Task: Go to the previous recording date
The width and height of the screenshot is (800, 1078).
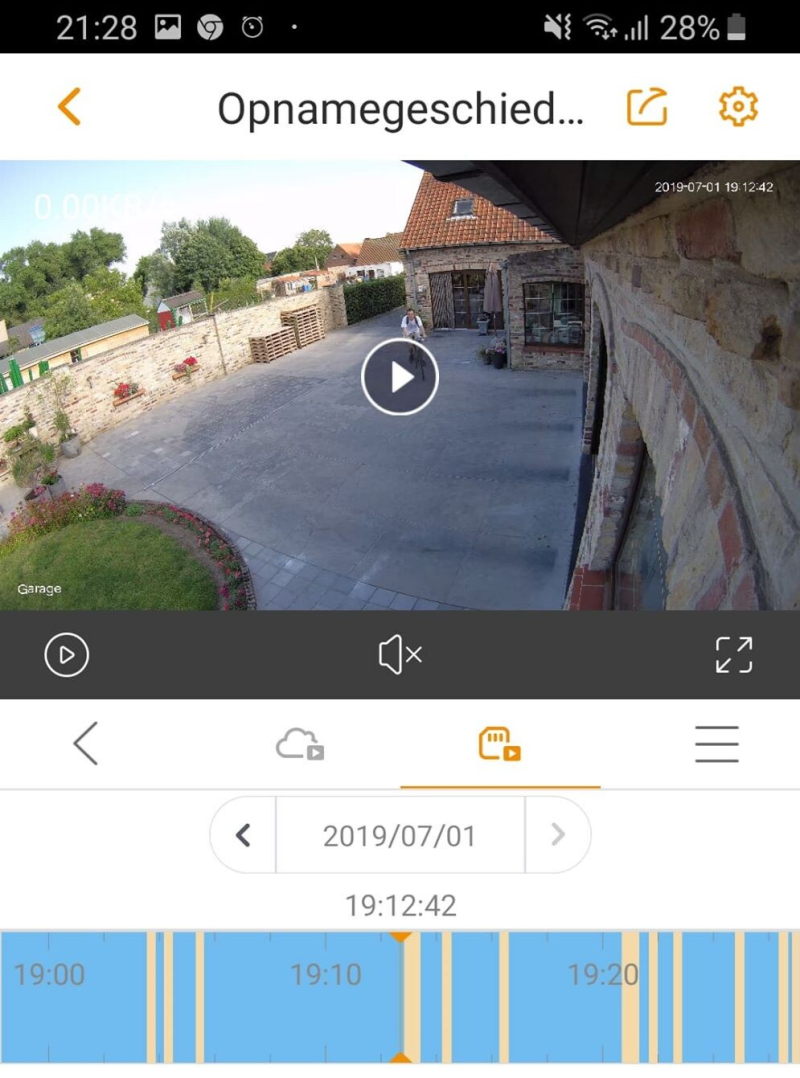Action: [x=243, y=835]
